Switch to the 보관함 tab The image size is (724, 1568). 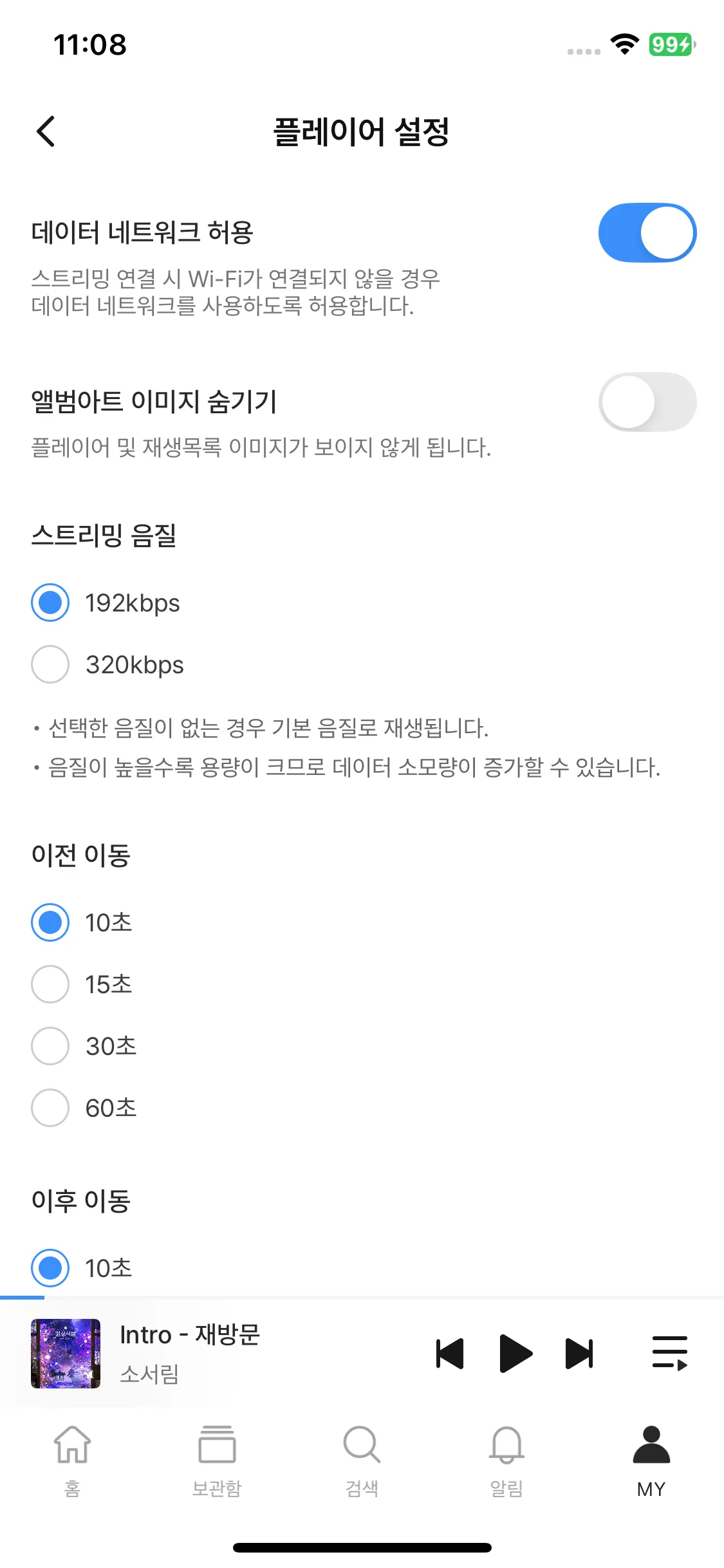217,1459
